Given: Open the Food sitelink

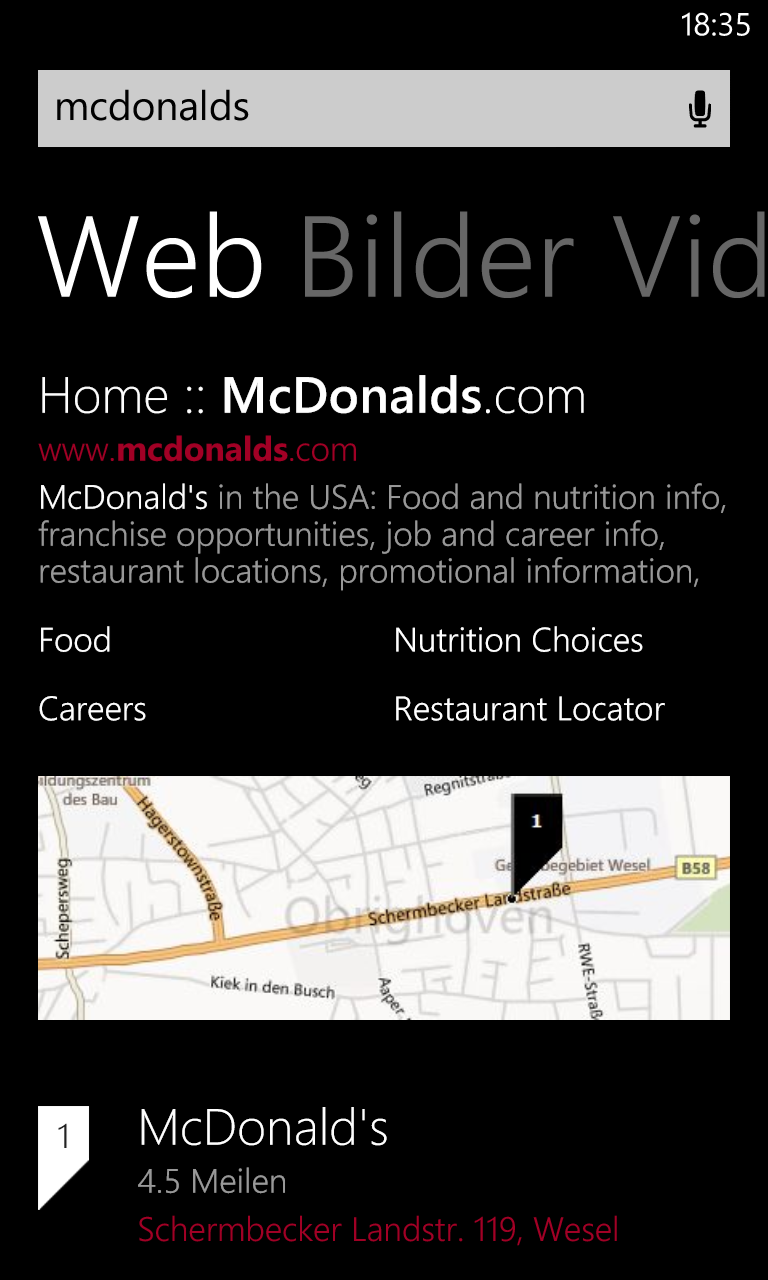Looking at the screenshot, I should point(75,640).
